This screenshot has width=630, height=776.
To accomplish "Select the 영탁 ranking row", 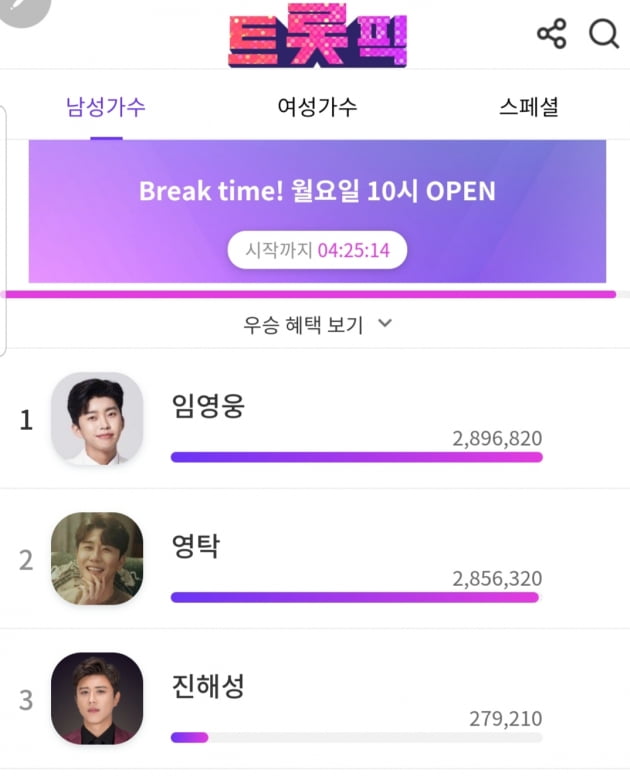I will click(315, 558).
